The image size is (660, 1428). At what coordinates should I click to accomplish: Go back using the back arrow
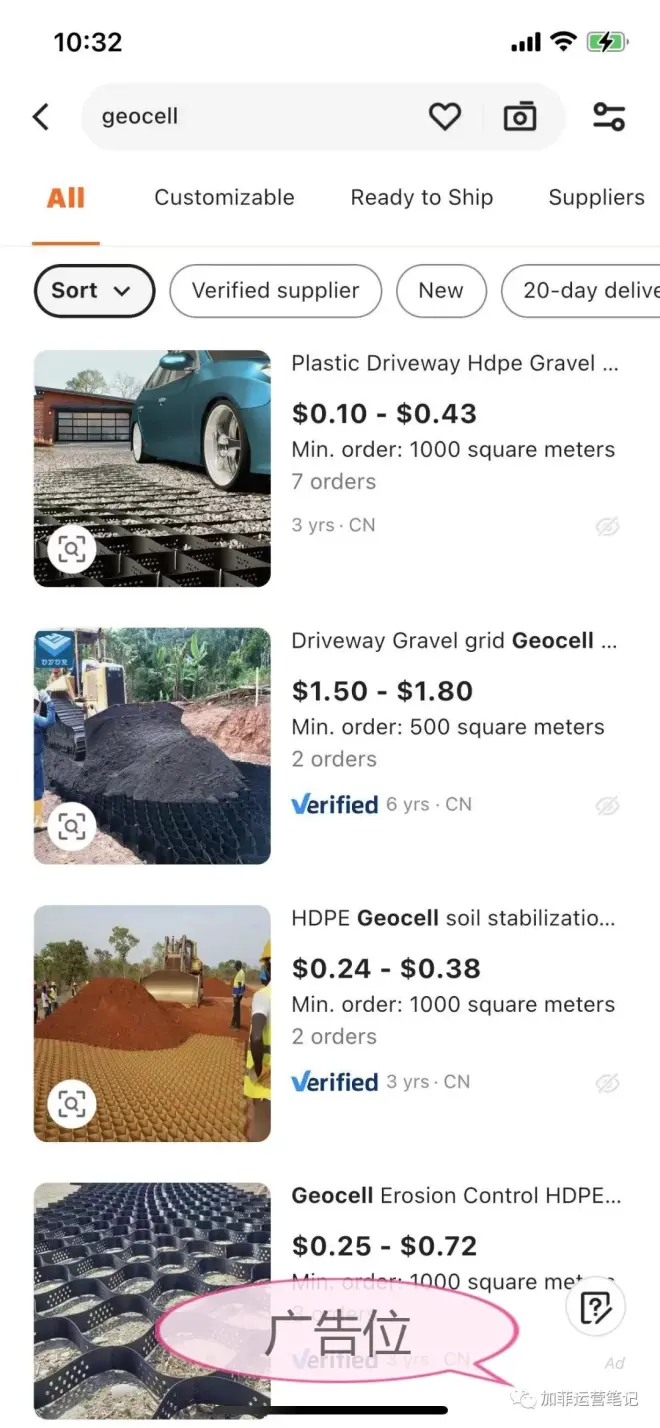tap(41, 117)
